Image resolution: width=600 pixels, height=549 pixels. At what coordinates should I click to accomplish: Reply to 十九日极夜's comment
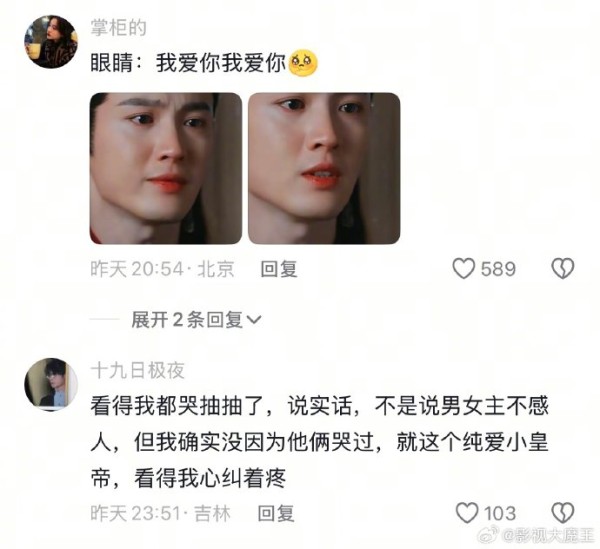276,513
